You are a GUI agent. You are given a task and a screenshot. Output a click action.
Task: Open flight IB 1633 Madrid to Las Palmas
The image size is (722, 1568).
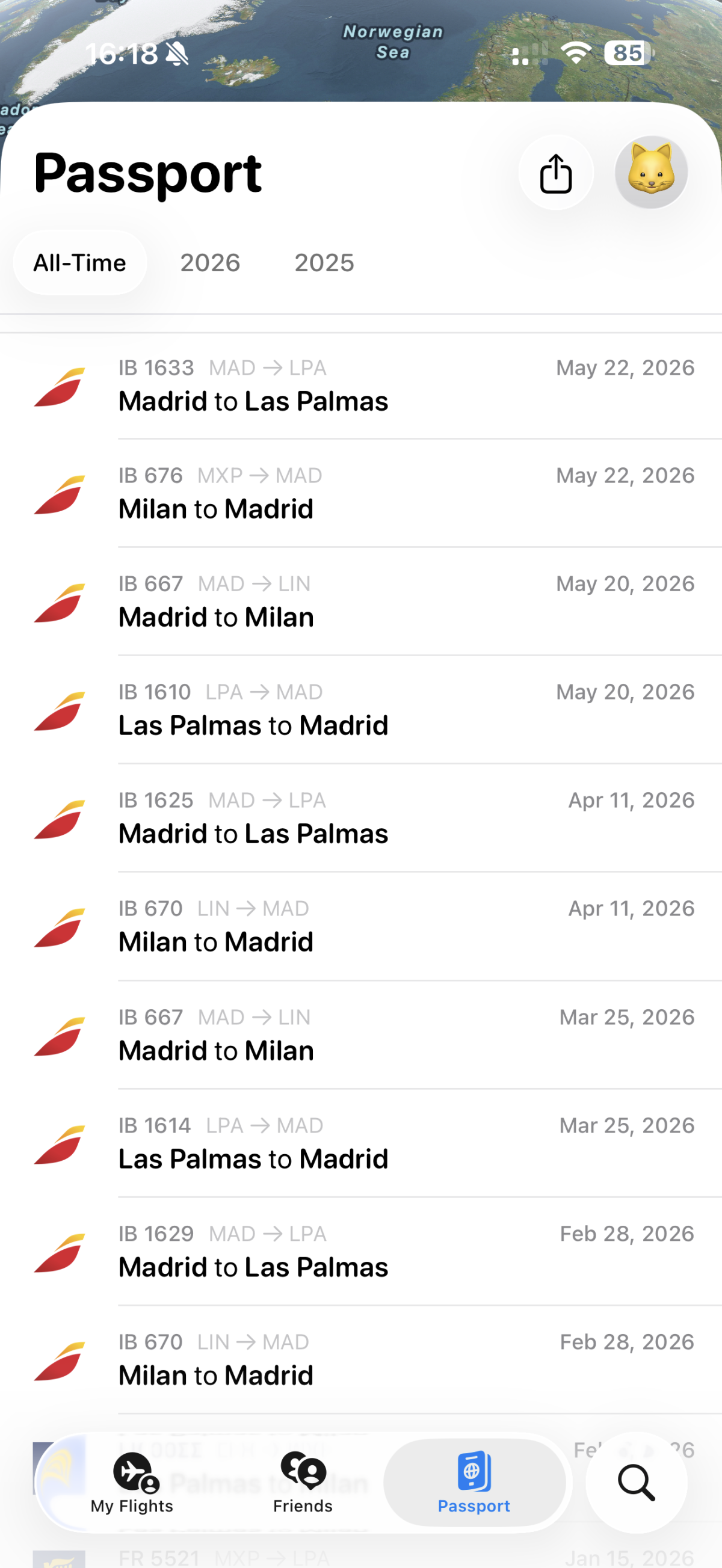tap(361, 386)
